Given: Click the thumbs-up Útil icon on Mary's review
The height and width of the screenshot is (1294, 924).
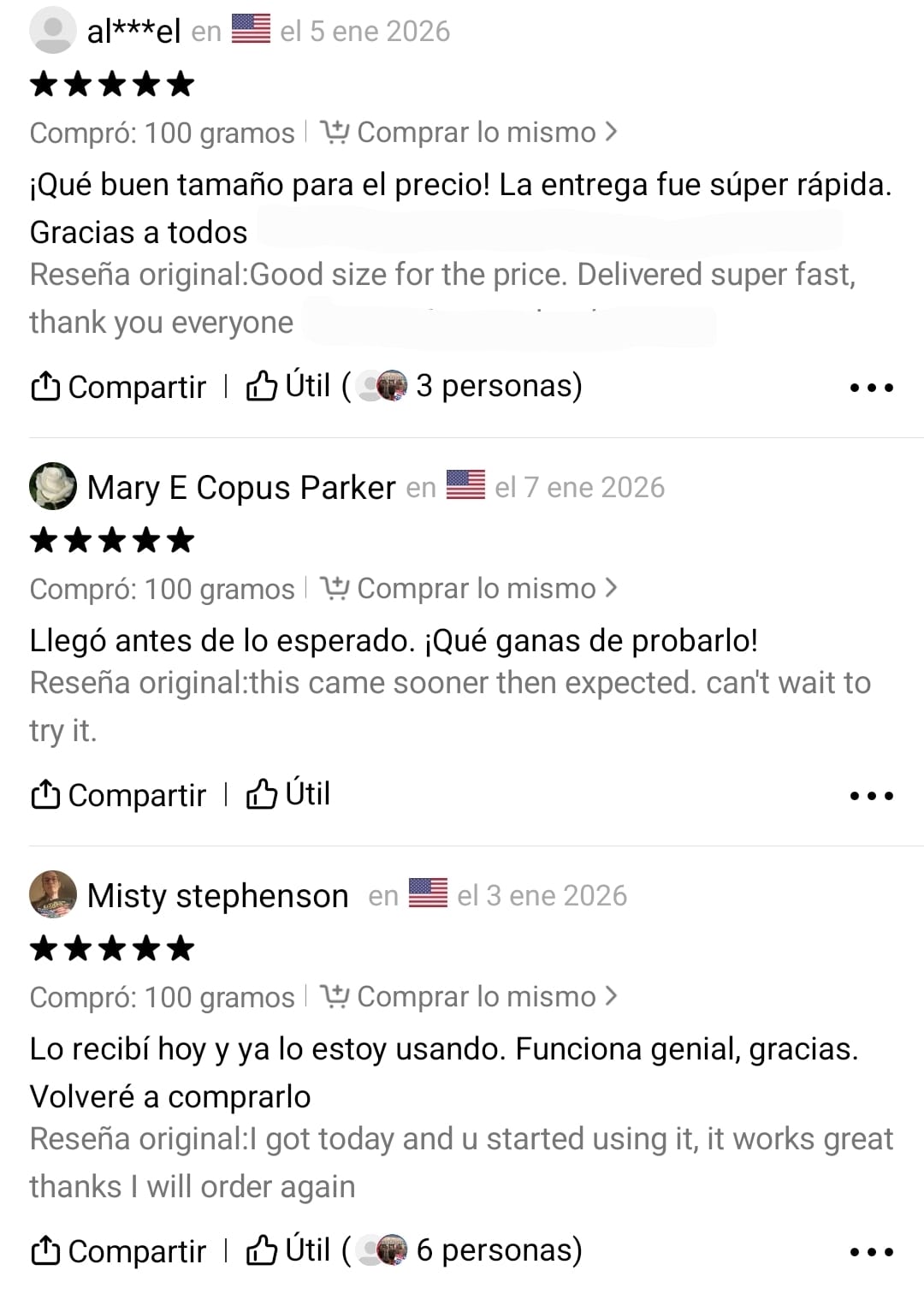Looking at the screenshot, I should point(264,795).
